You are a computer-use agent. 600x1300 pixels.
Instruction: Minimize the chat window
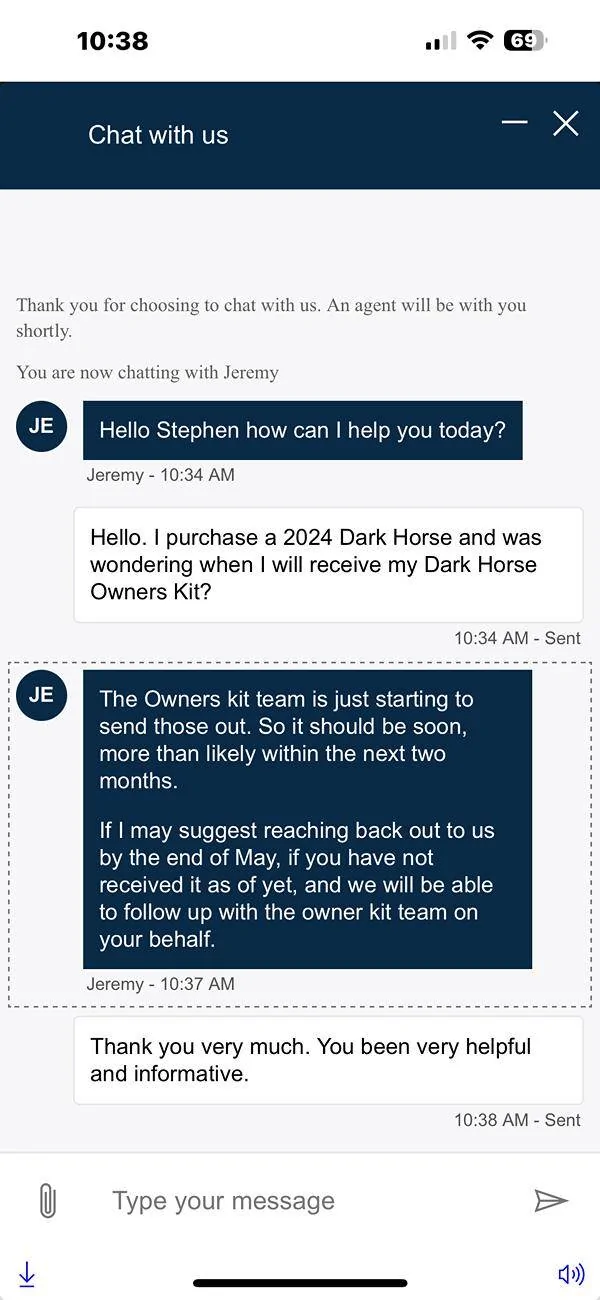(514, 123)
